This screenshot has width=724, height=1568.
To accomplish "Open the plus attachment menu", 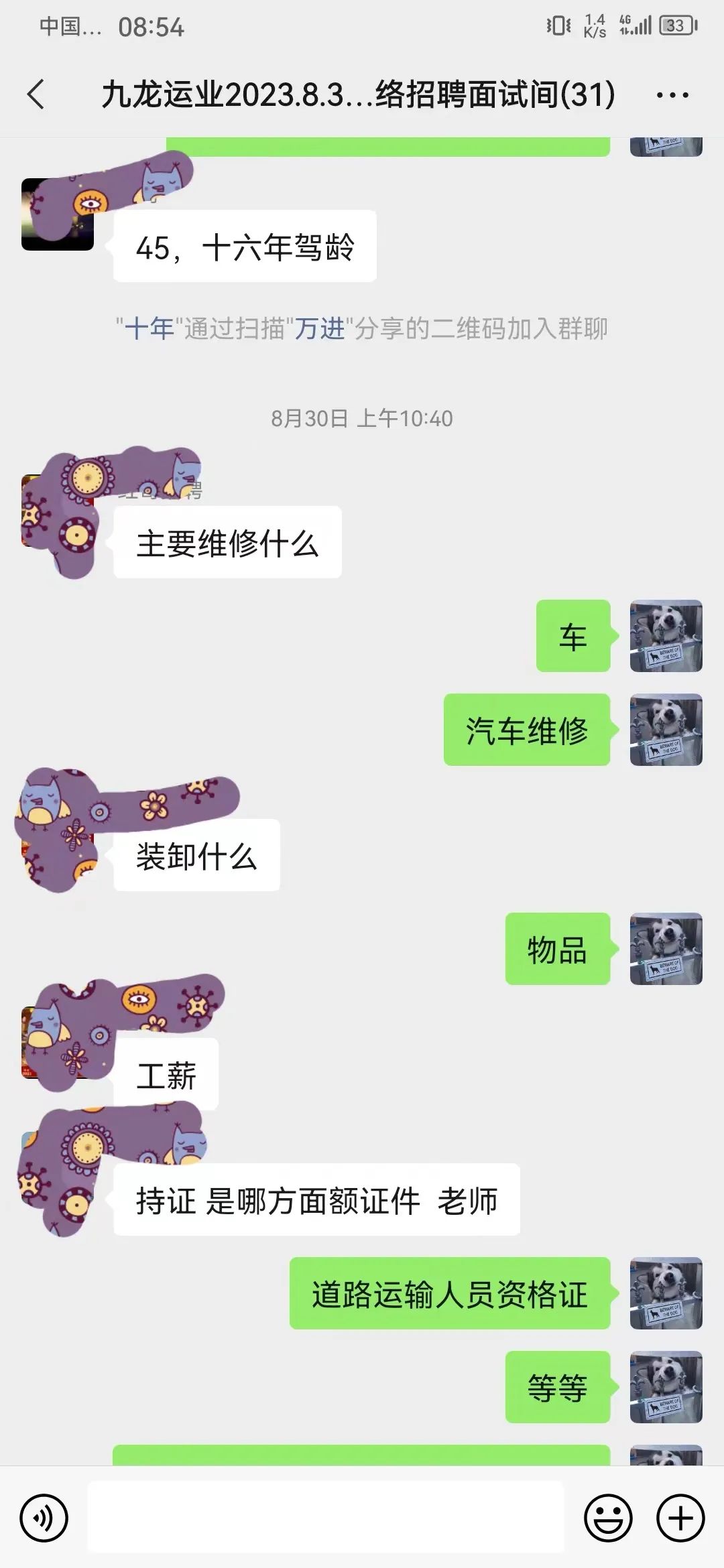I will click(680, 1518).
